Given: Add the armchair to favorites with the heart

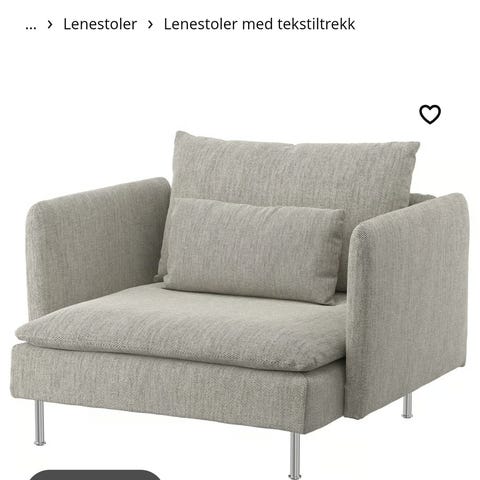Looking at the screenshot, I should (430, 114).
